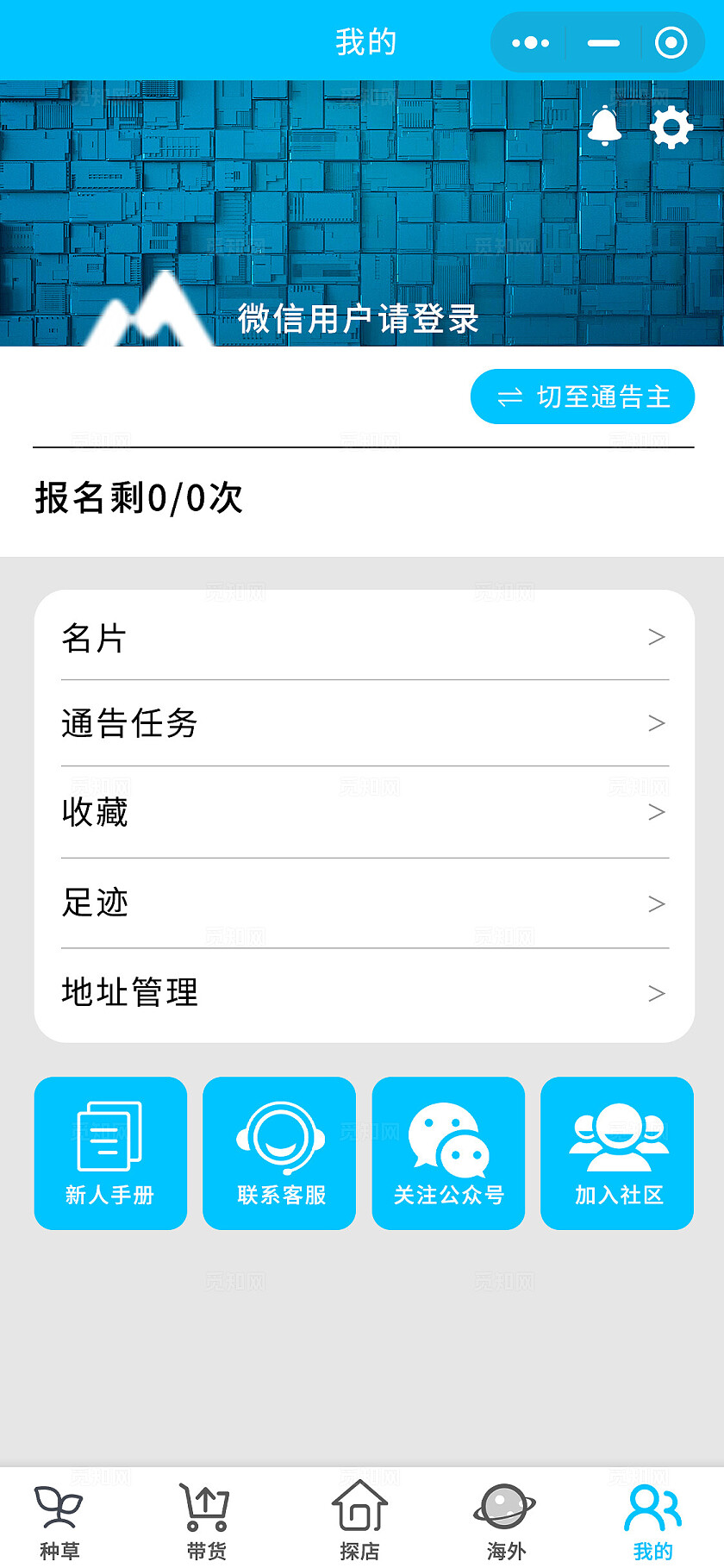
Task: Expand the 地址管理 row chevron
Action: pos(657,993)
